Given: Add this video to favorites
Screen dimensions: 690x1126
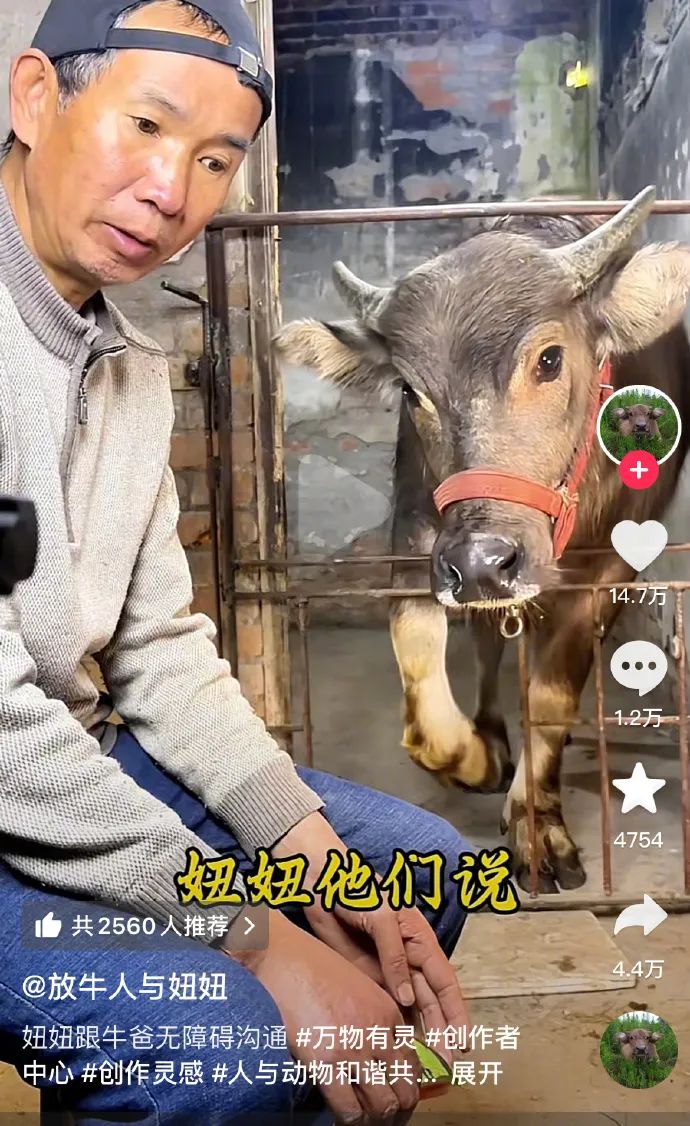Looking at the screenshot, I should 638,789.
